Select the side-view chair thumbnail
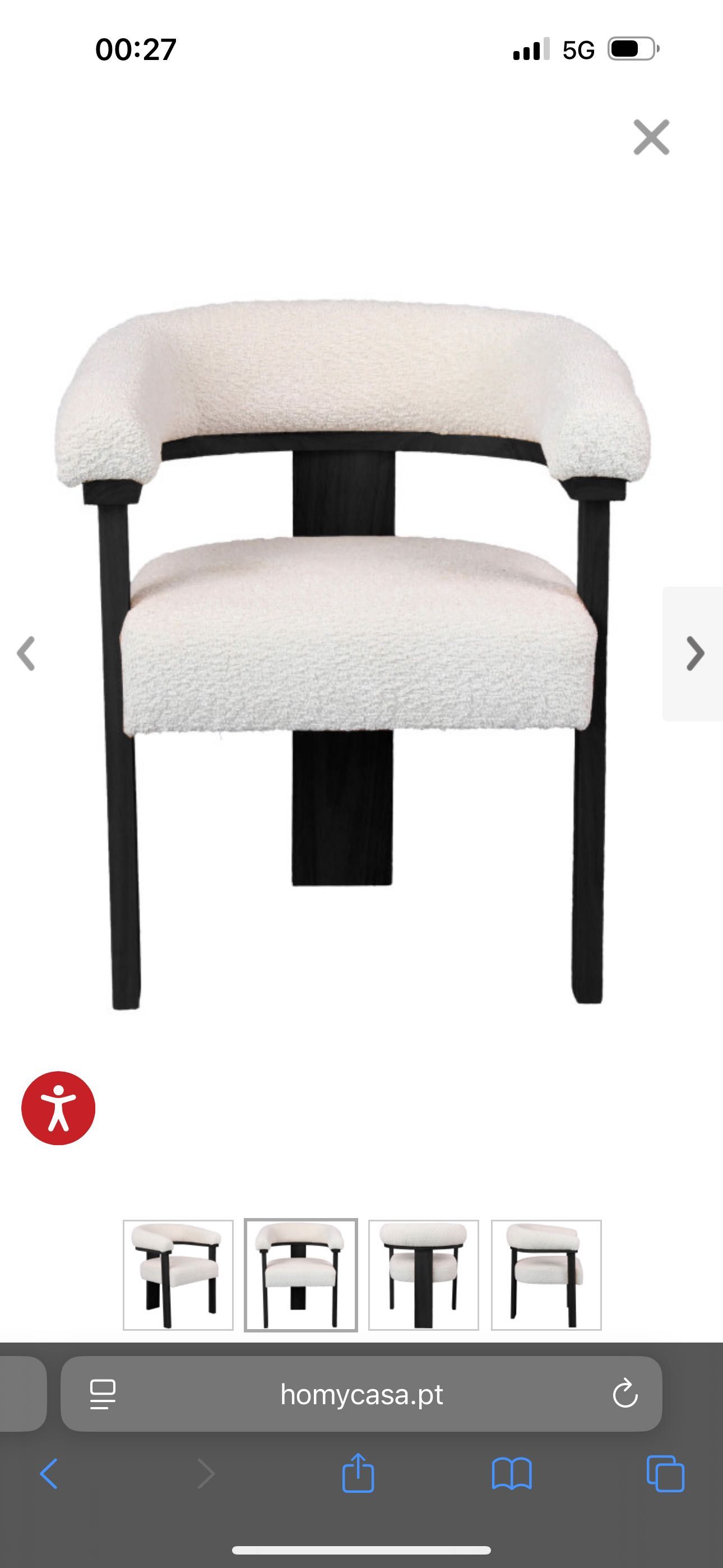 [546, 1275]
